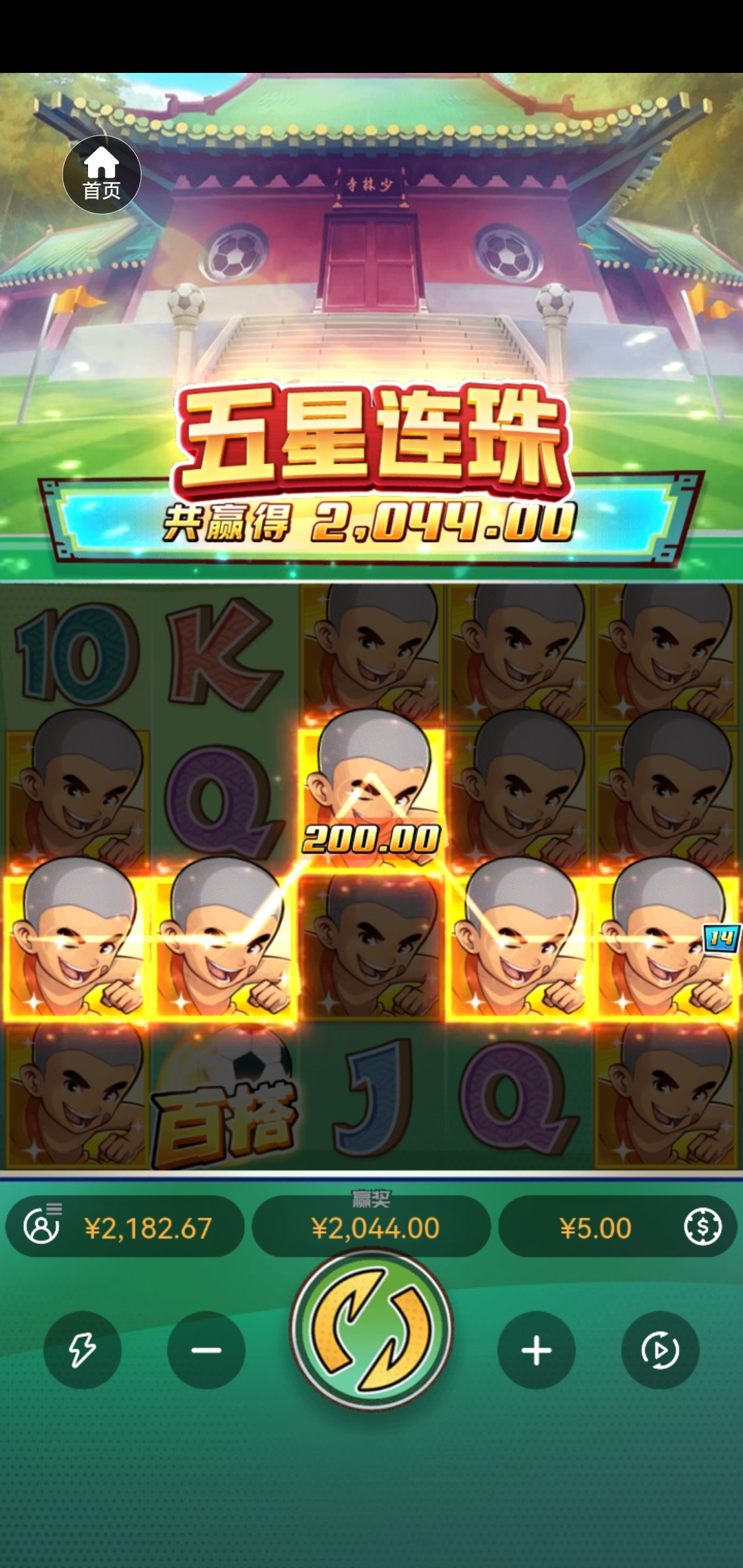Spin the reels with the center button
The image size is (743, 1568).
click(371, 1329)
